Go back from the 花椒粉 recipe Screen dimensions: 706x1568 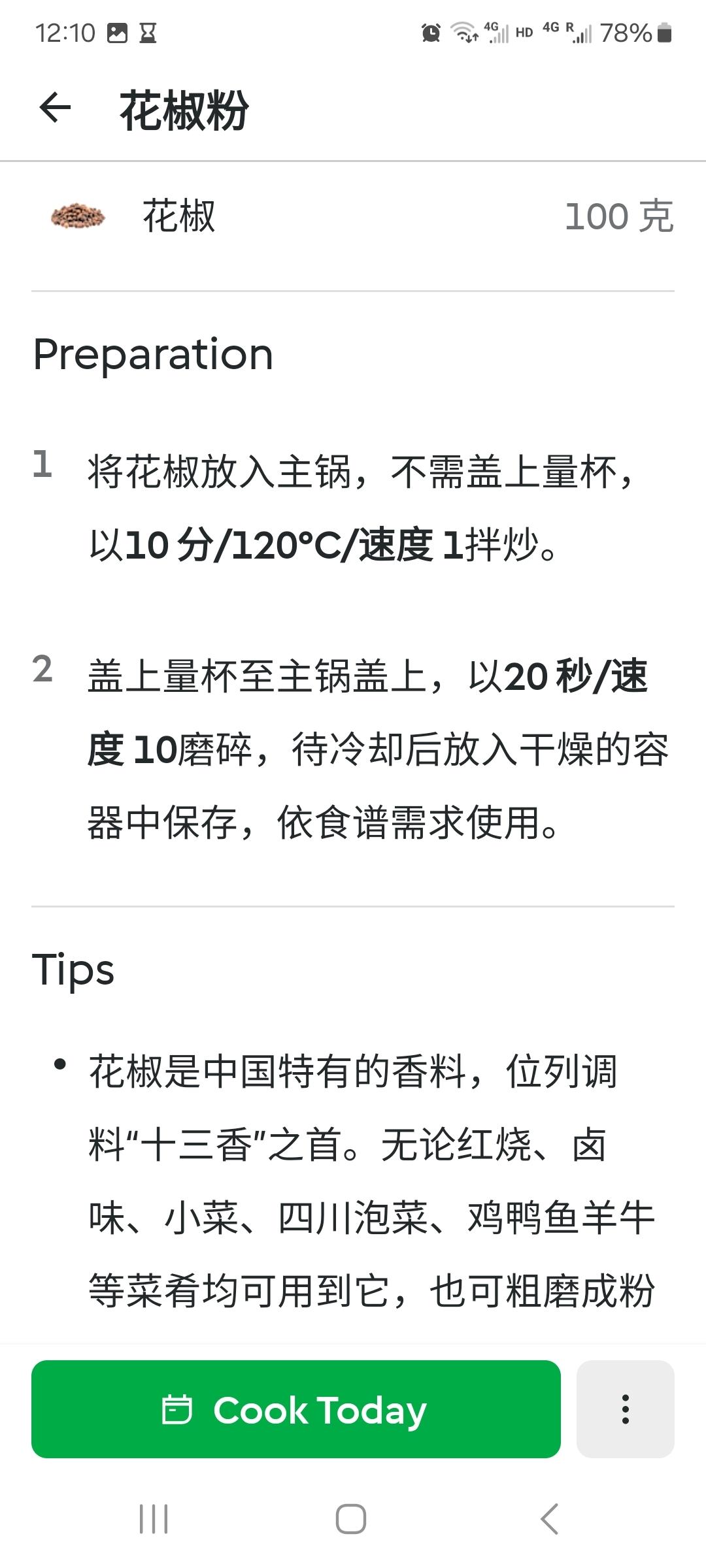click(x=55, y=108)
